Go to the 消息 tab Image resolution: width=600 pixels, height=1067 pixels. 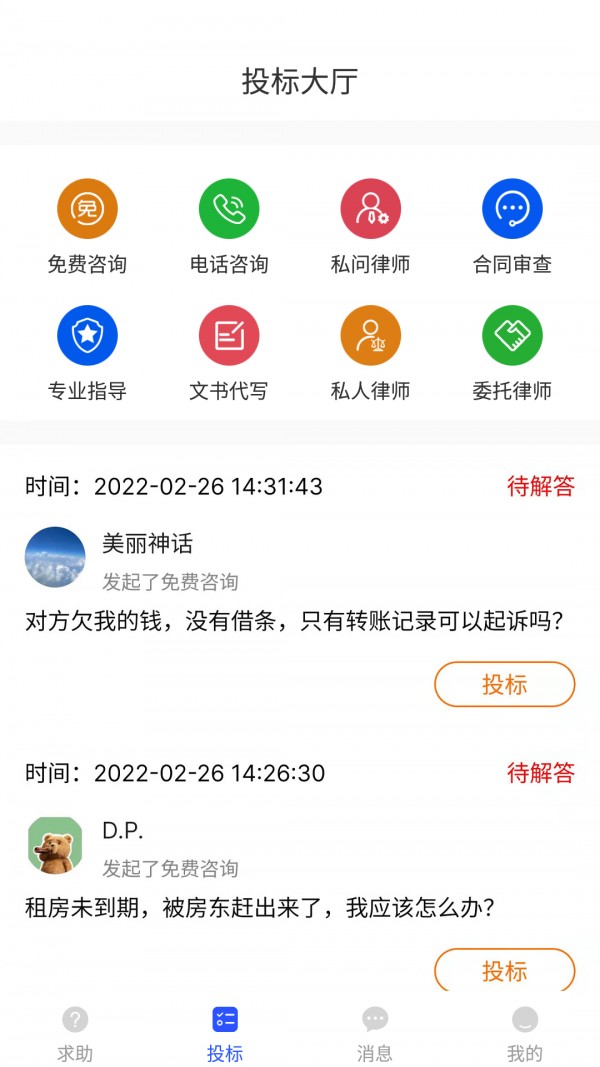coord(375,1034)
